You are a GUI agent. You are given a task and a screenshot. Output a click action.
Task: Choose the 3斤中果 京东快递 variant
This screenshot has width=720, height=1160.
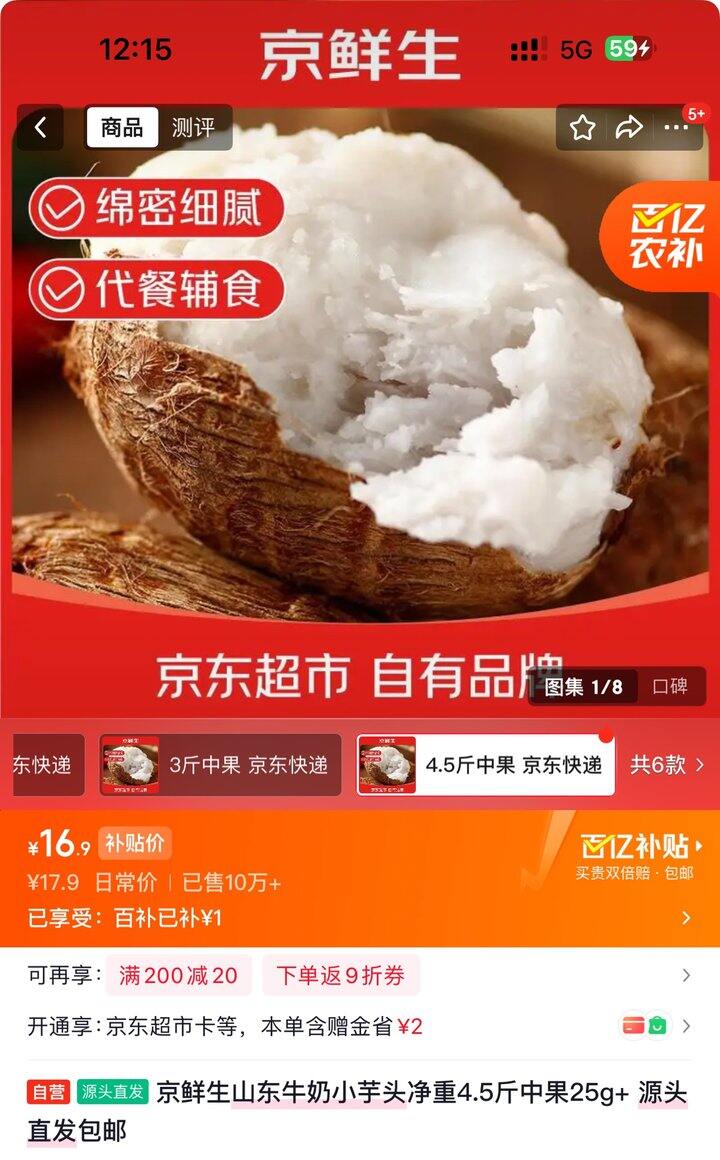click(221, 765)
